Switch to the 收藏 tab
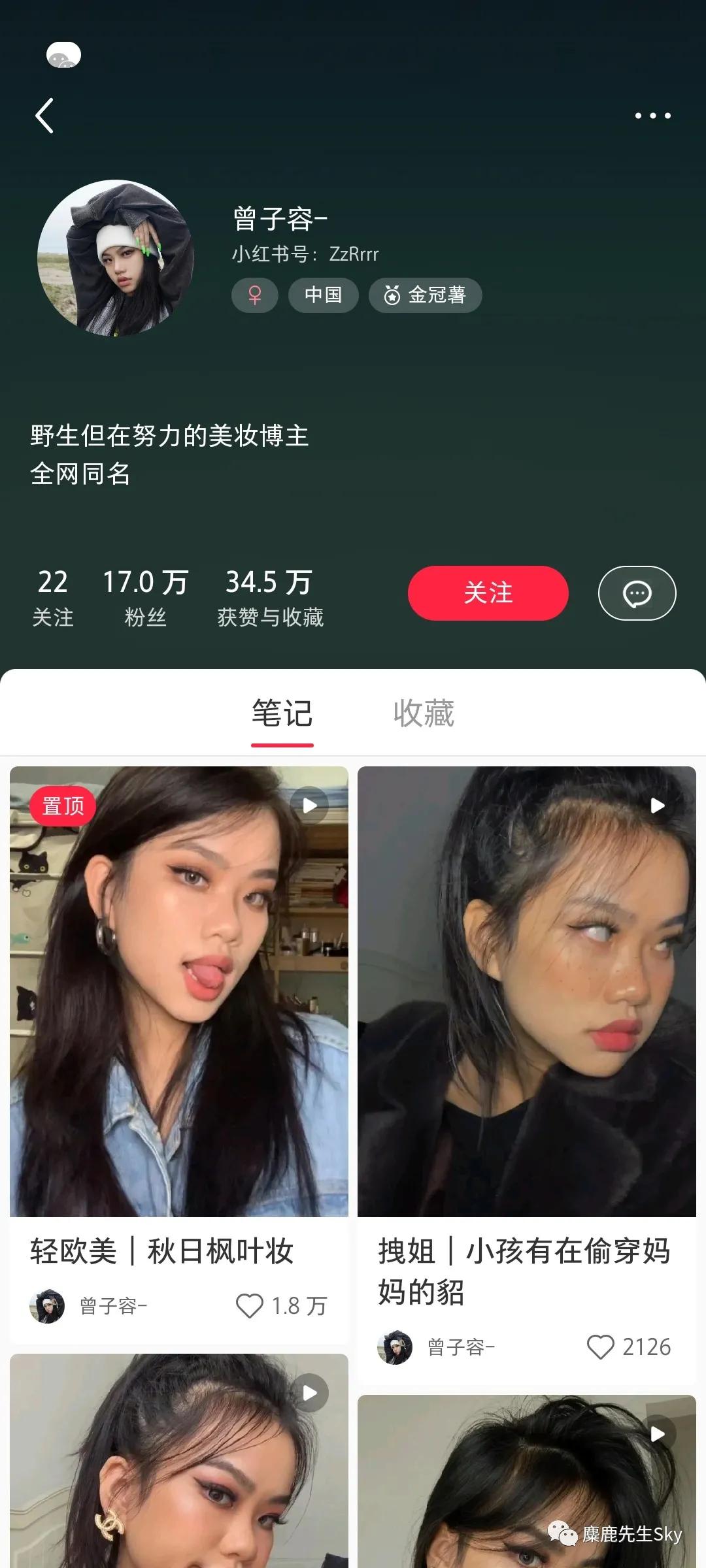The height and width of the screenshot is (1568, 706). click(424, 713)
